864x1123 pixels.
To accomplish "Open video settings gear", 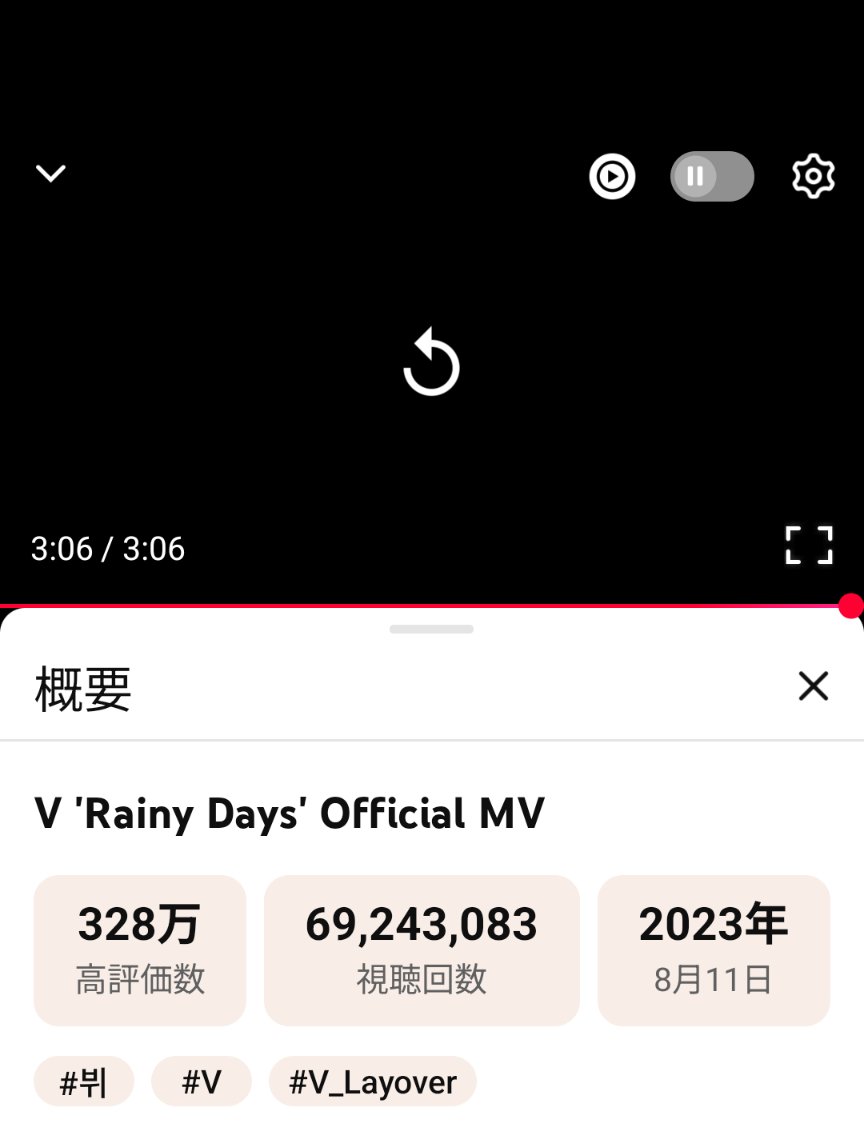I will (813, 177).
